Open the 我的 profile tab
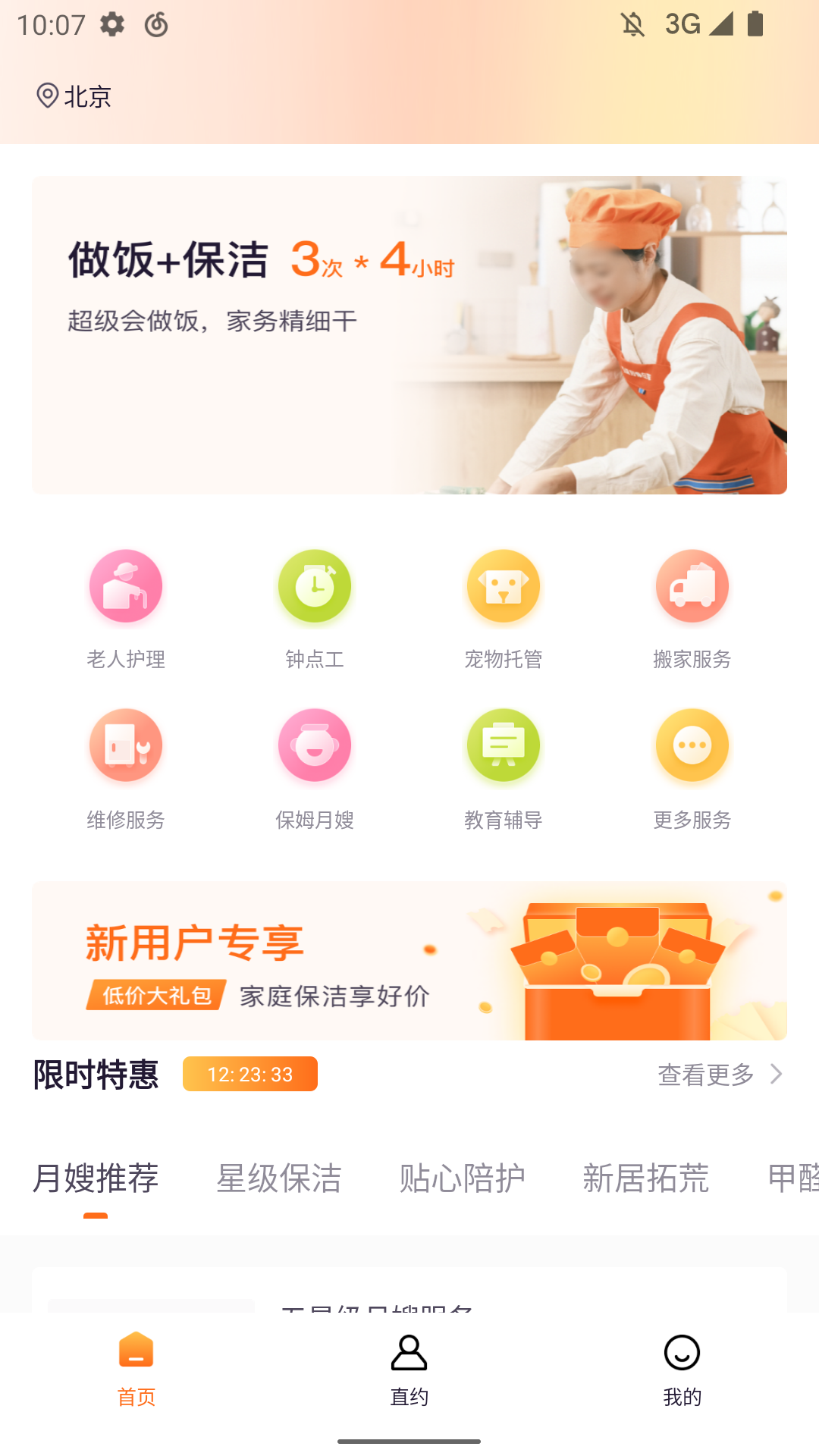819x1456 pixels. (x=682, y=1369)
